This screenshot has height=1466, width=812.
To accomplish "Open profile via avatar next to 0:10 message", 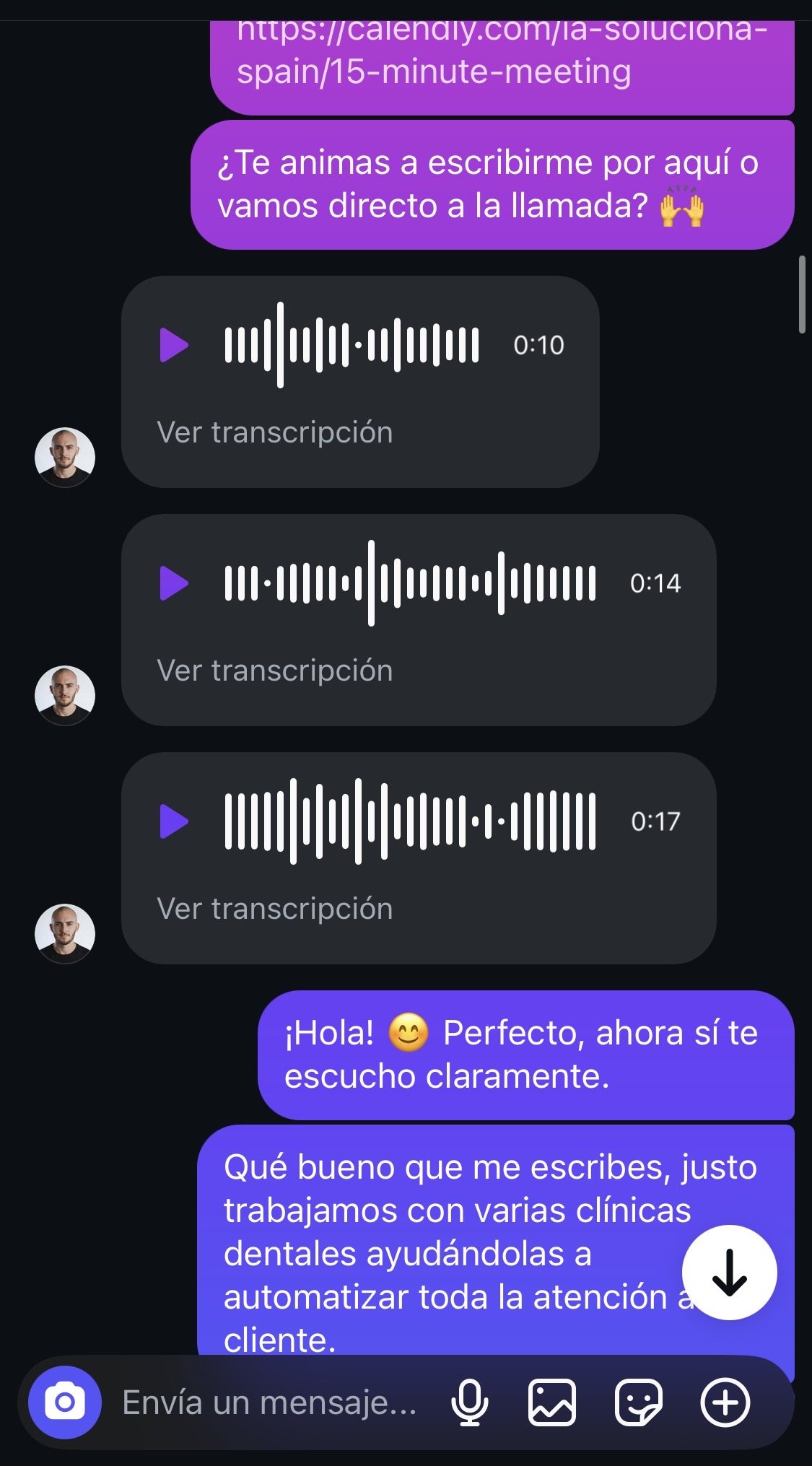I will pos(64,457).
